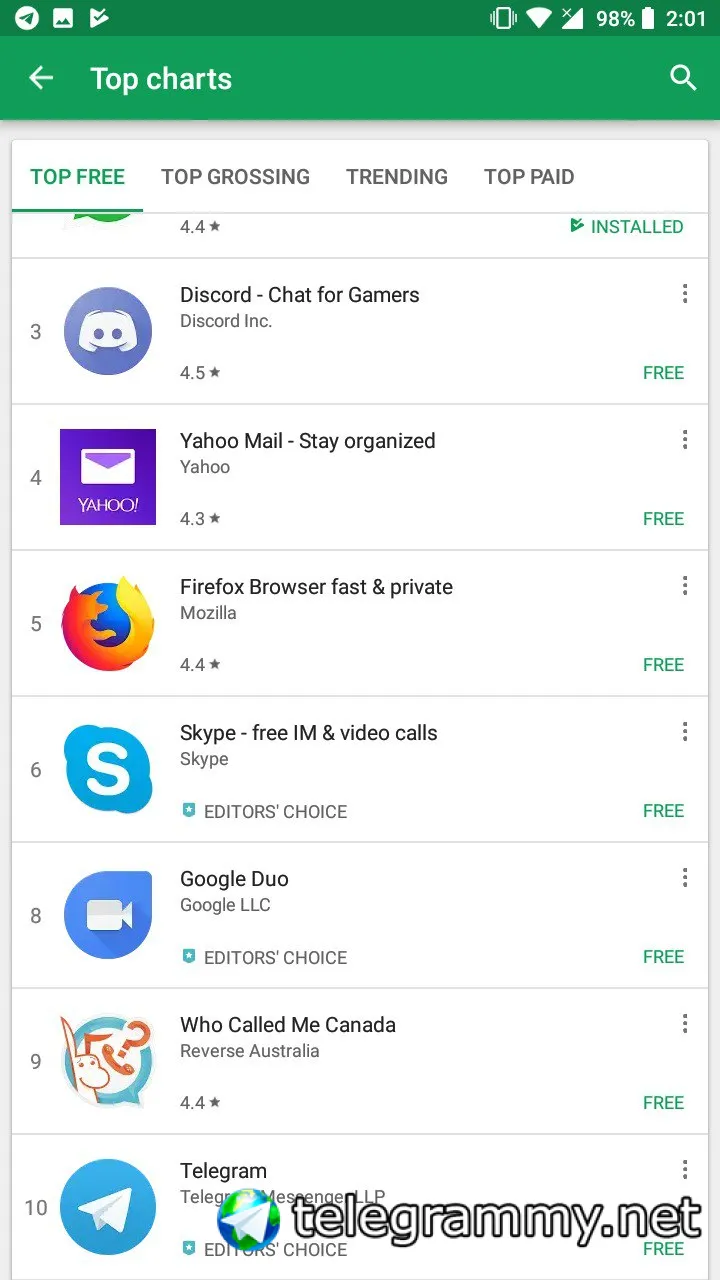Open the Skype app listing
The width and height of the screenshot is (720, 1280).
(x=308, y=733)
